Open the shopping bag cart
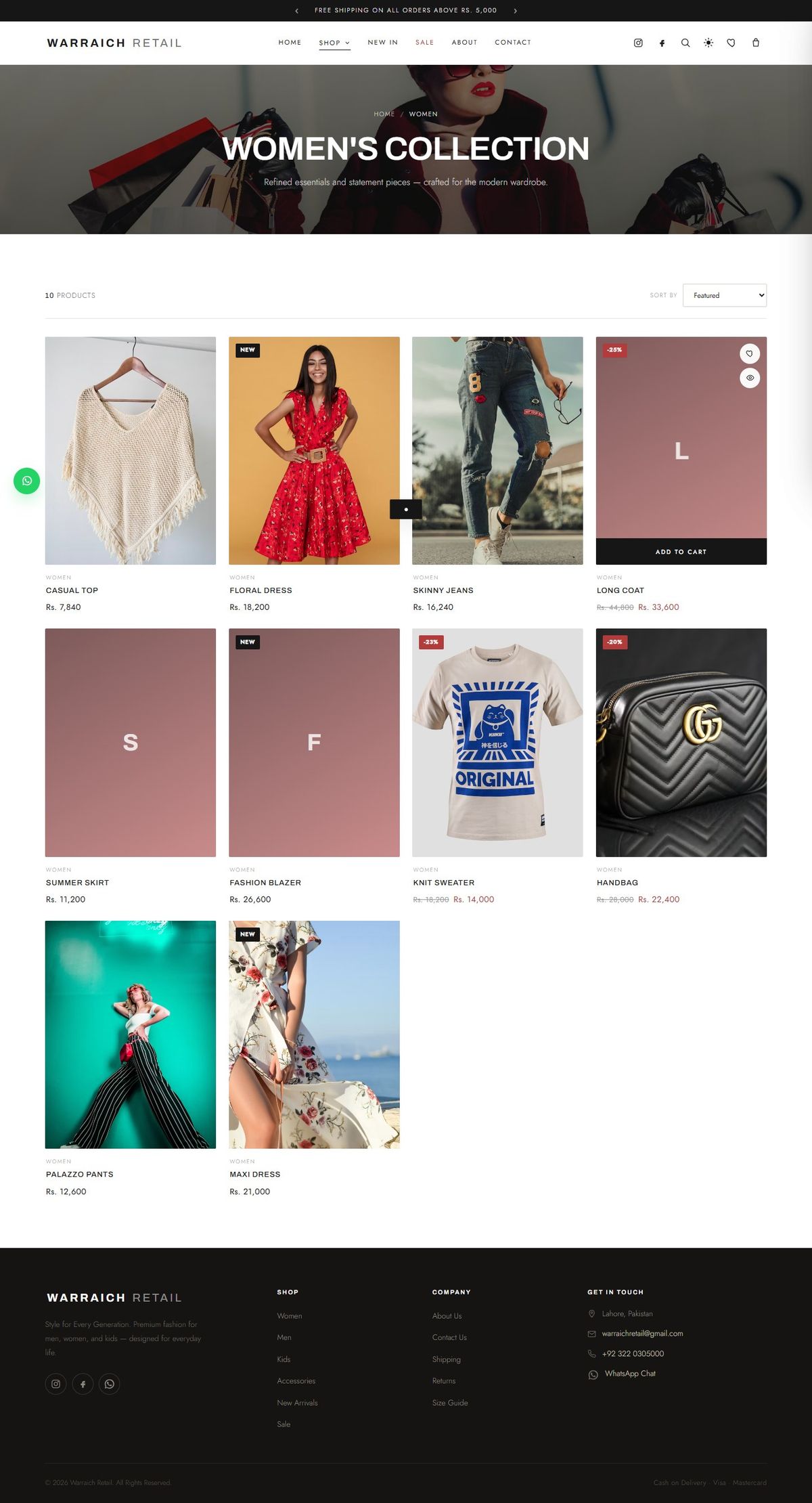Image resolution: width=812 pixels, height=1503 pixels. tap(756, 43)
